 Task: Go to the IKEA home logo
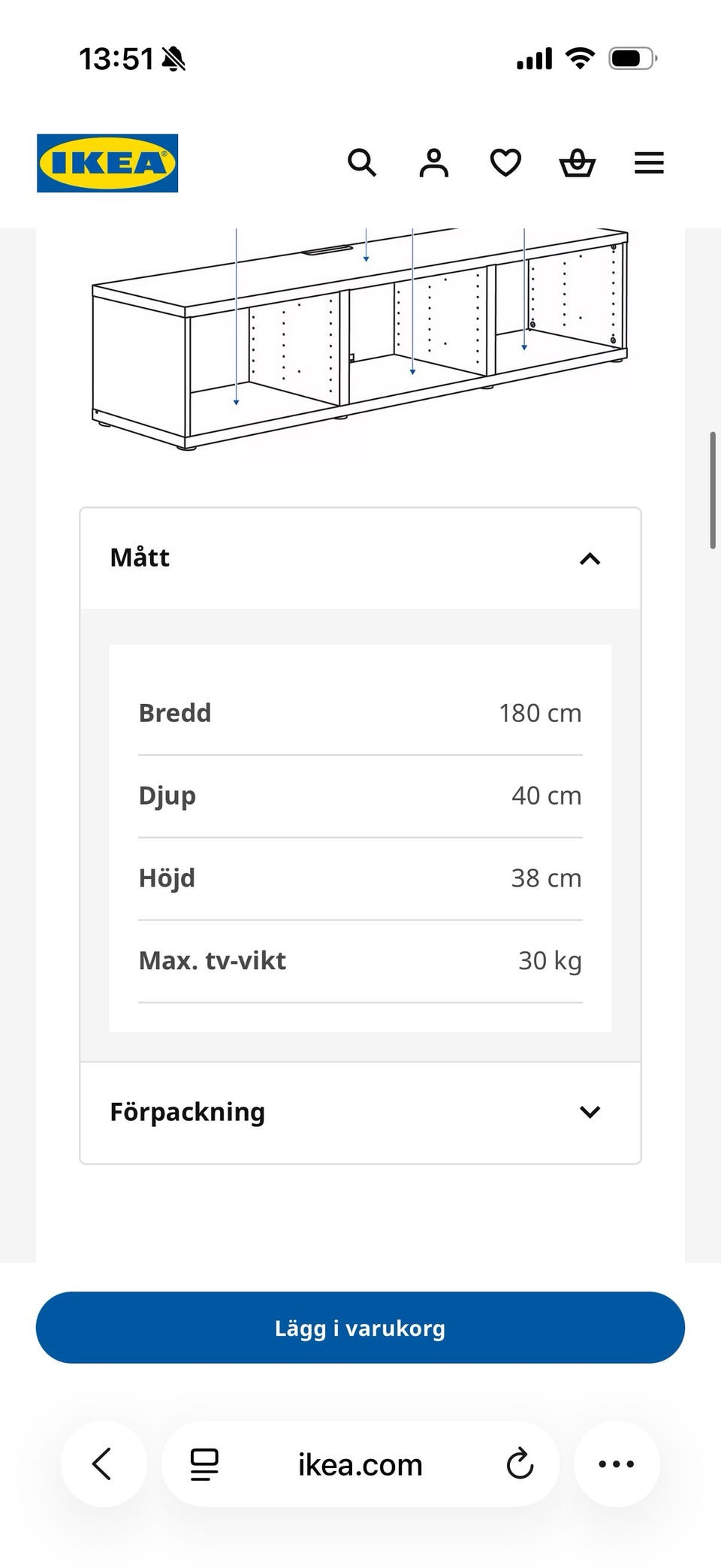[x=107, y=163]
